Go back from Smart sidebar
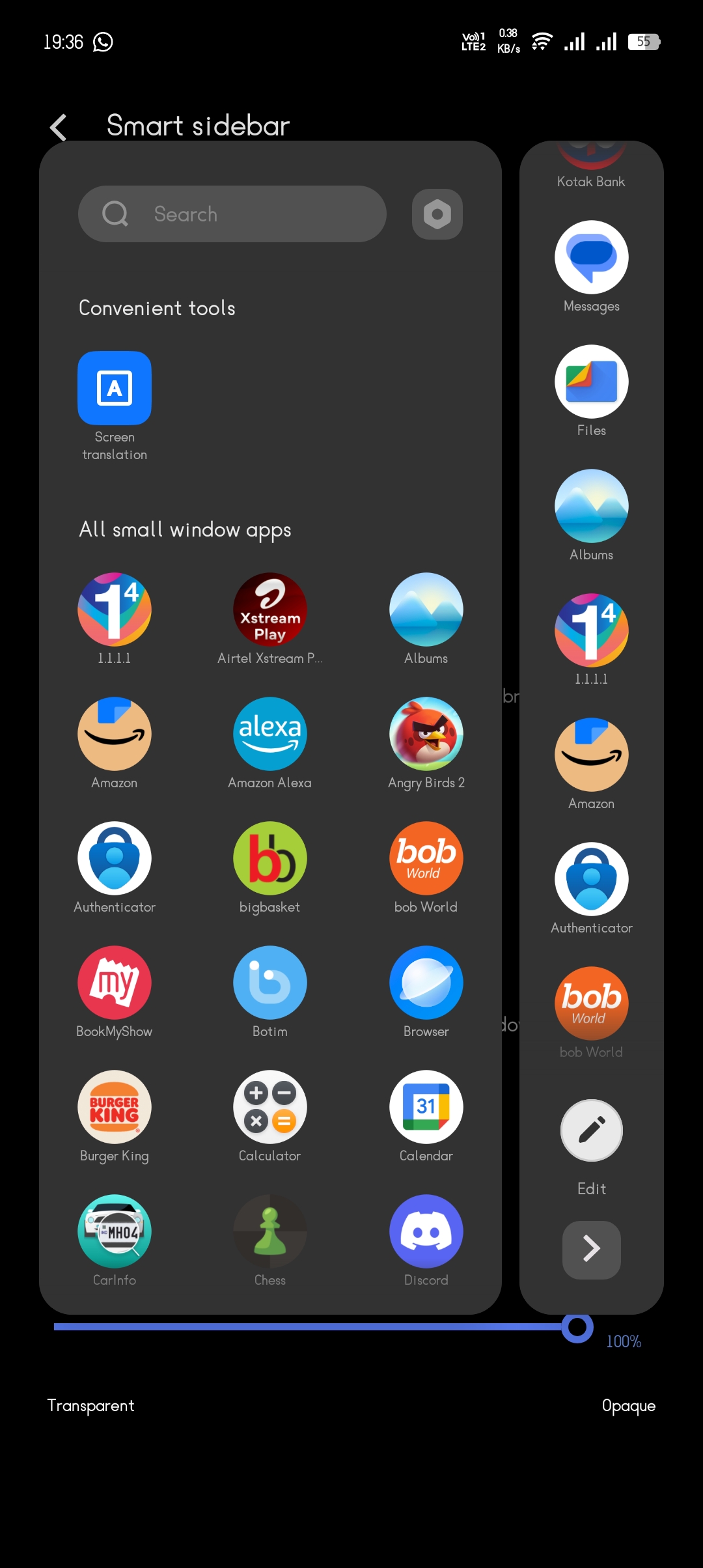Image resolution: width=703 pixels, height=1568 pixels. (x=59, y=127)
